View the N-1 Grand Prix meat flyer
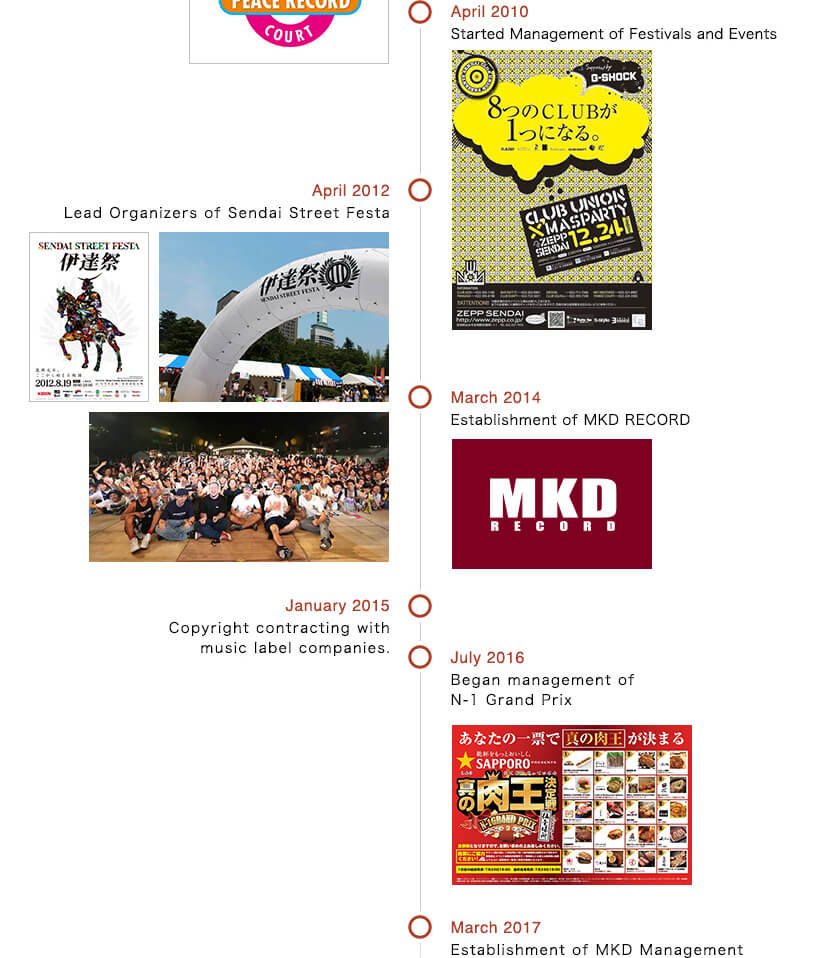 [571, 805]
